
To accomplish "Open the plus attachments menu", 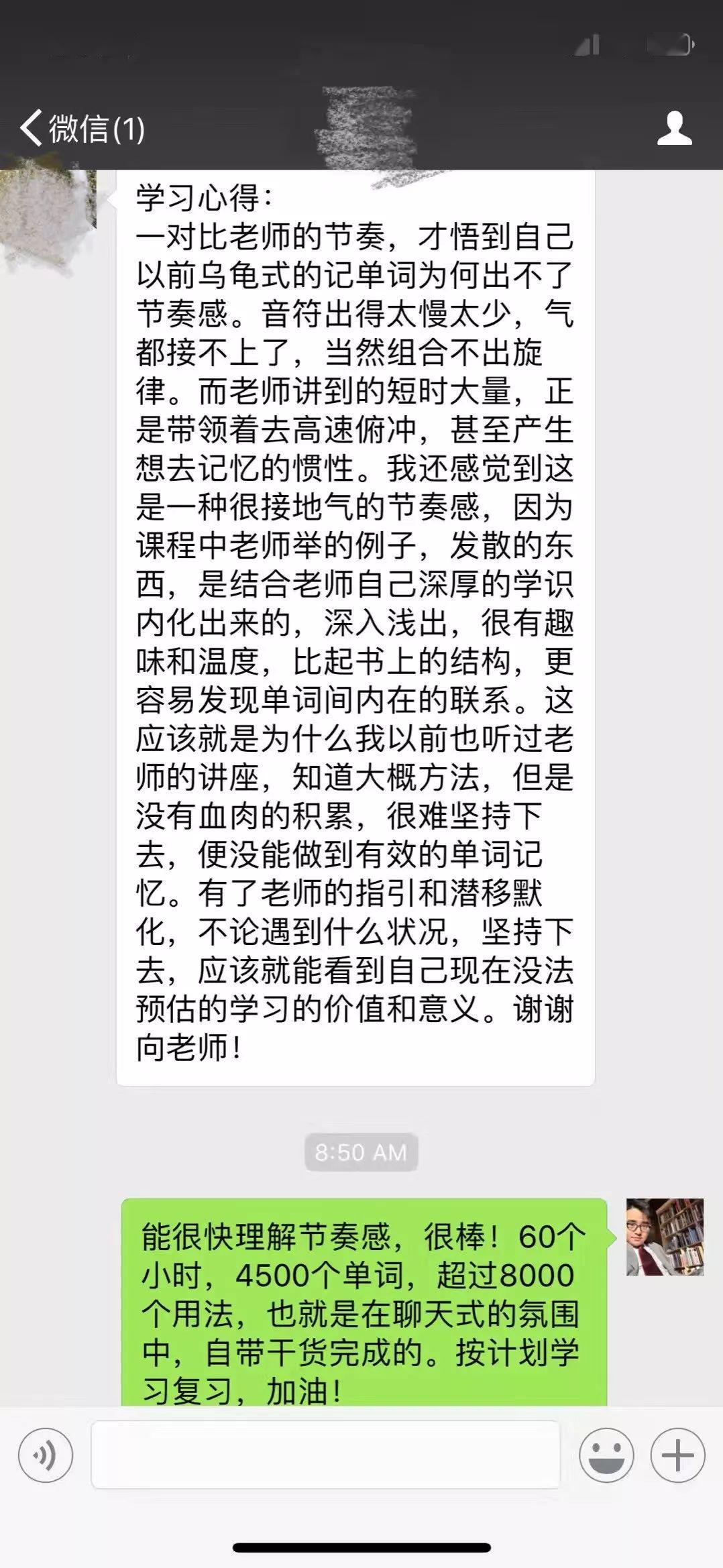I will [677, 1455].
